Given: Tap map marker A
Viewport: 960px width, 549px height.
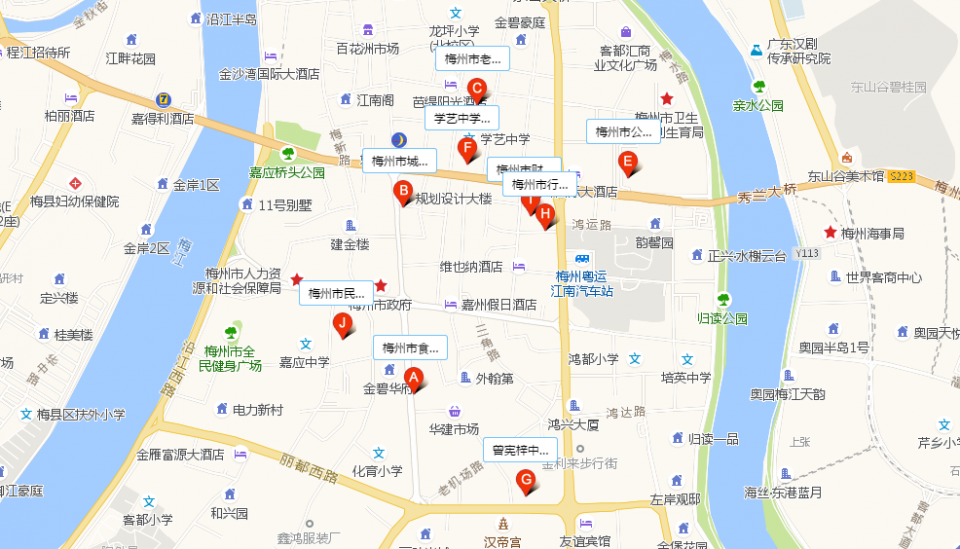Looking at the screenshot, I should click(x=413, y=378).
